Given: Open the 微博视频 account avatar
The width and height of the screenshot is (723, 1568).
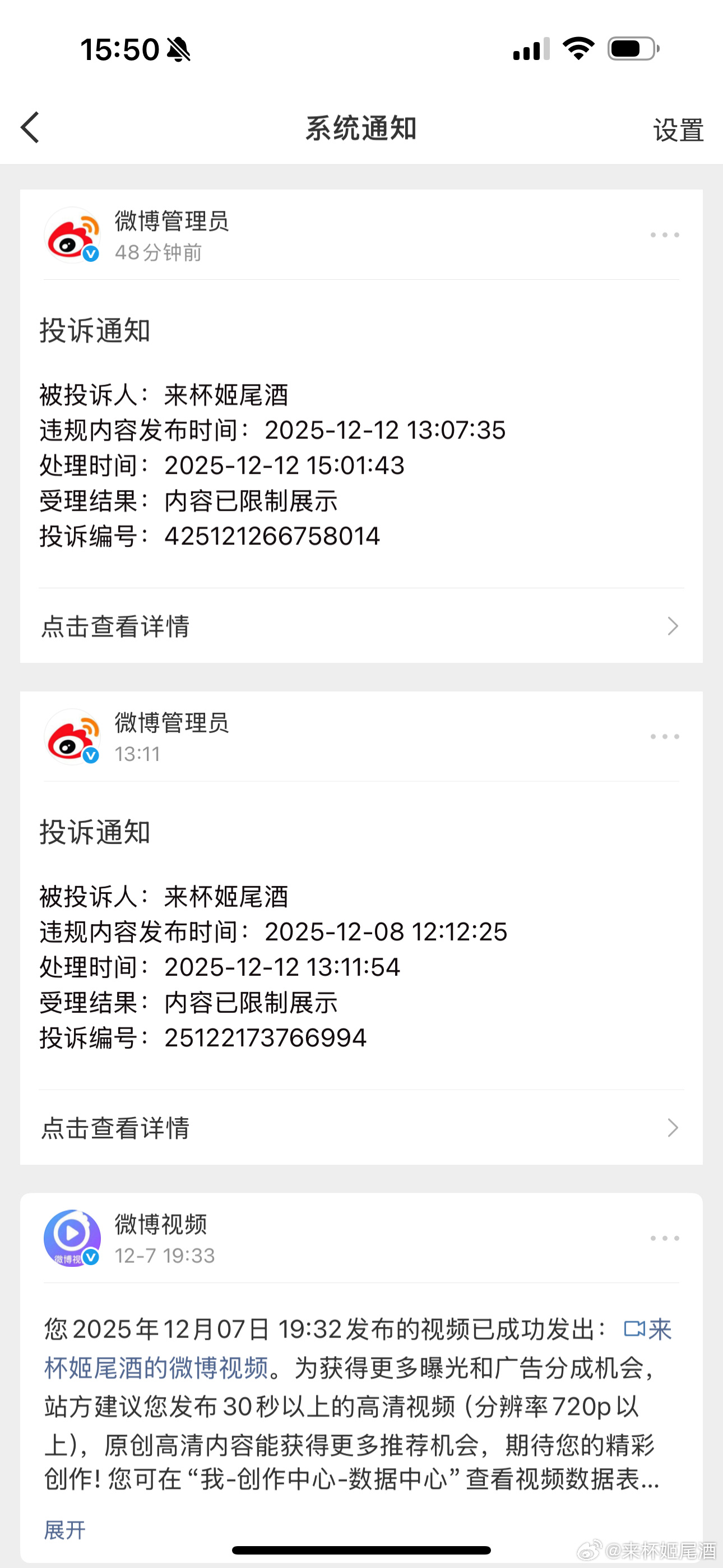Looking at the screenshot, I should [x=72, y=1238].
